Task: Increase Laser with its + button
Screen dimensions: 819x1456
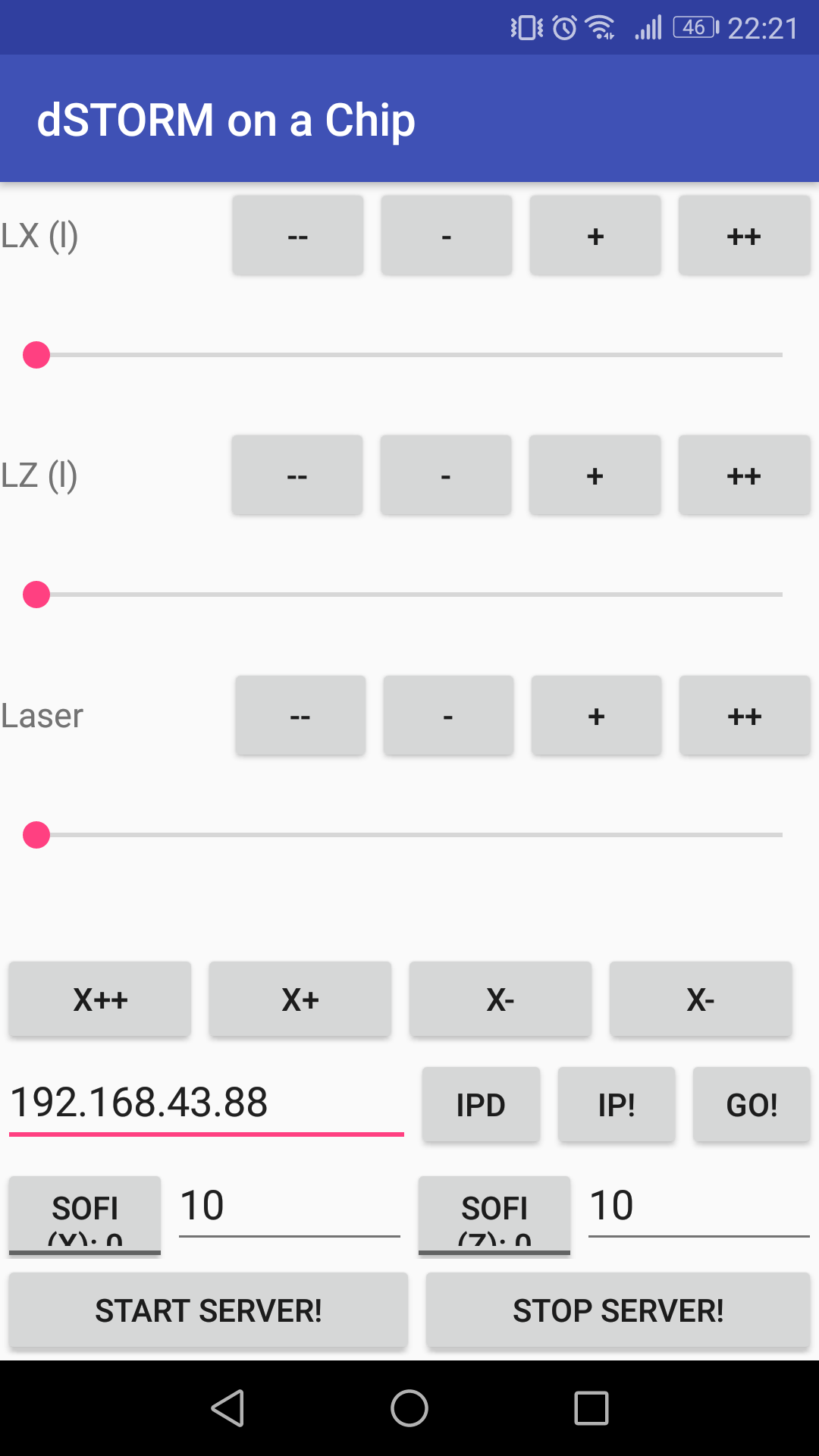Action: pos(596,716)
